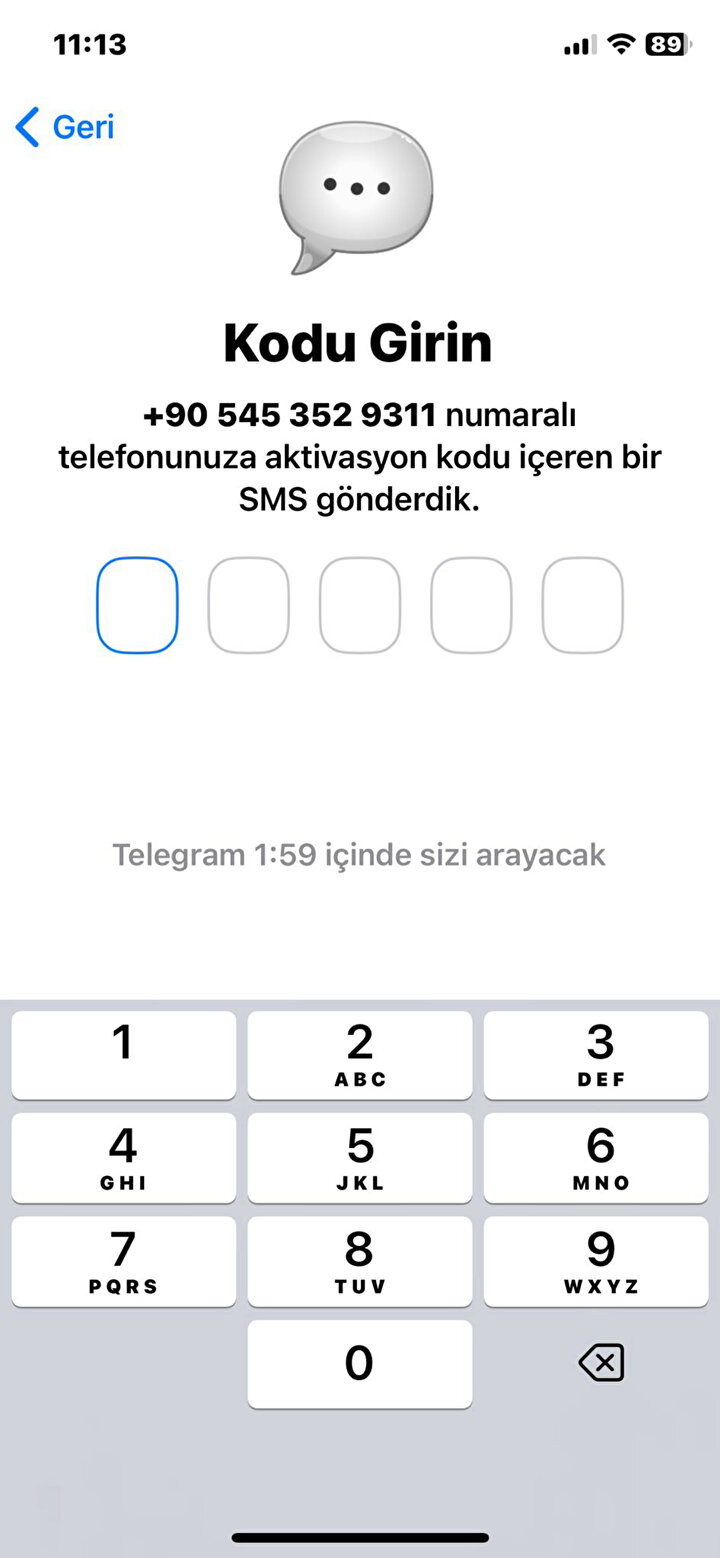Tap the 9 WXYZ key
The width and height of the screenshot is (720, 1558).
point(596,1260)
